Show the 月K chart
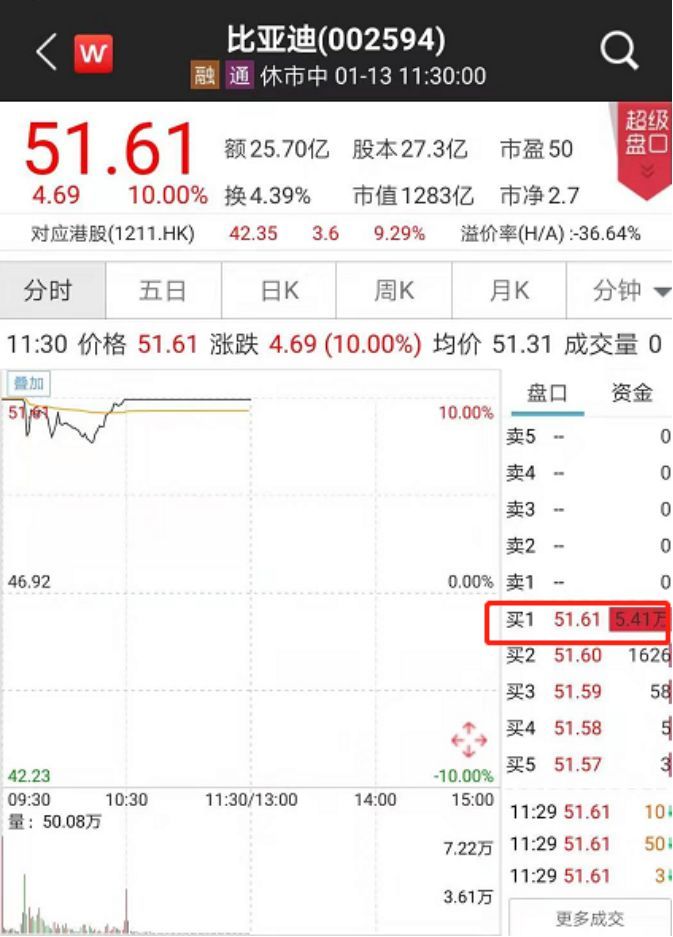 coord(509,291)
